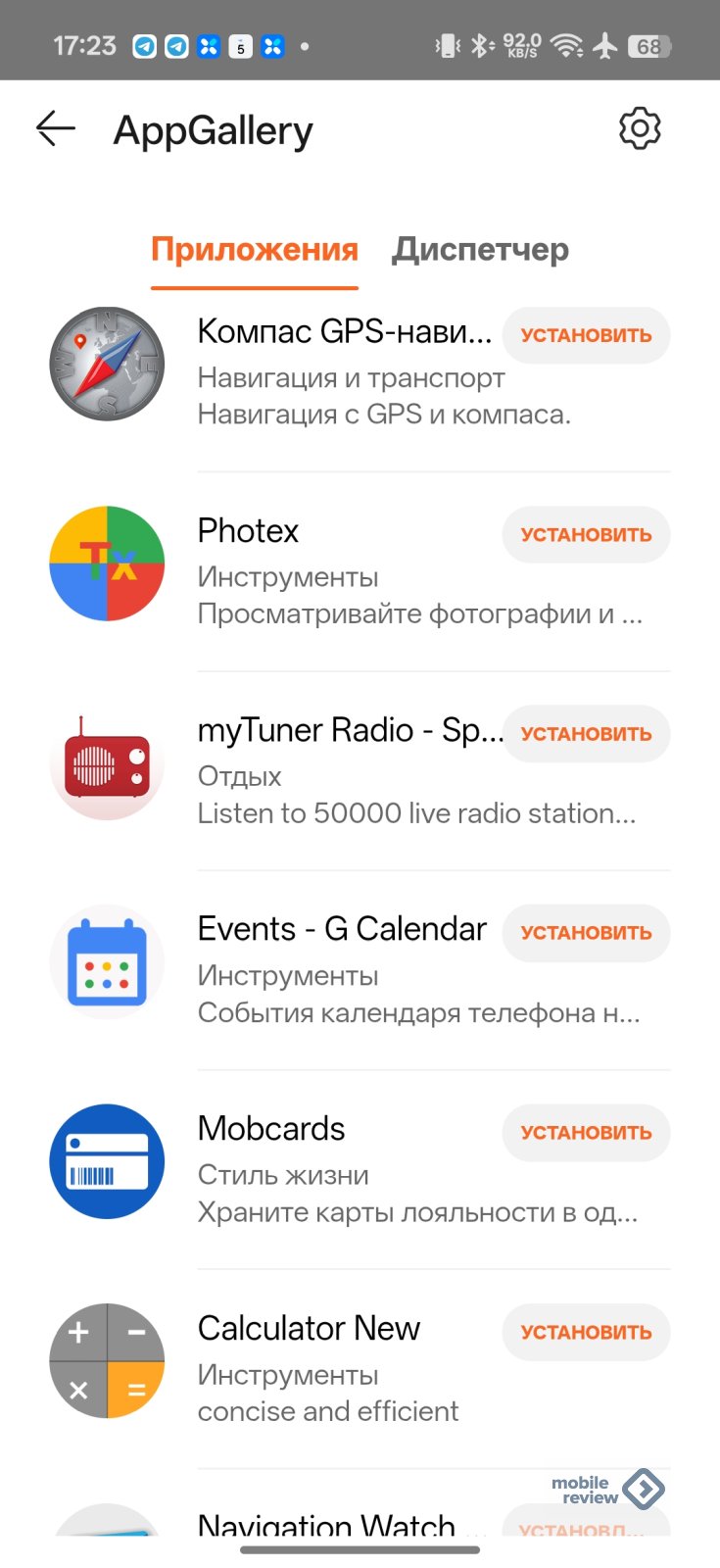
Task: Install Calculator New app
Action: coord(586,1333)
